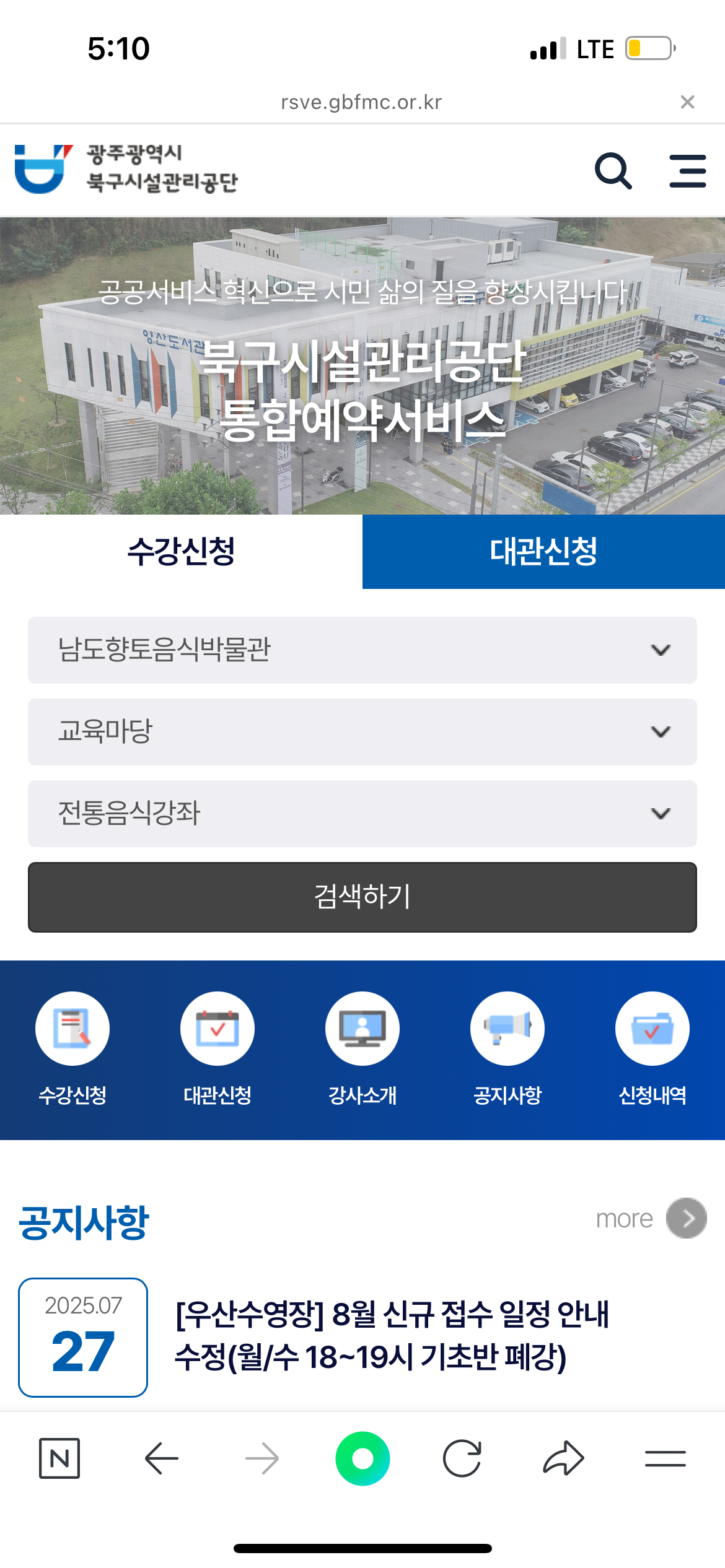Expand the 교육마당 dropdown

tap(362, 732)
